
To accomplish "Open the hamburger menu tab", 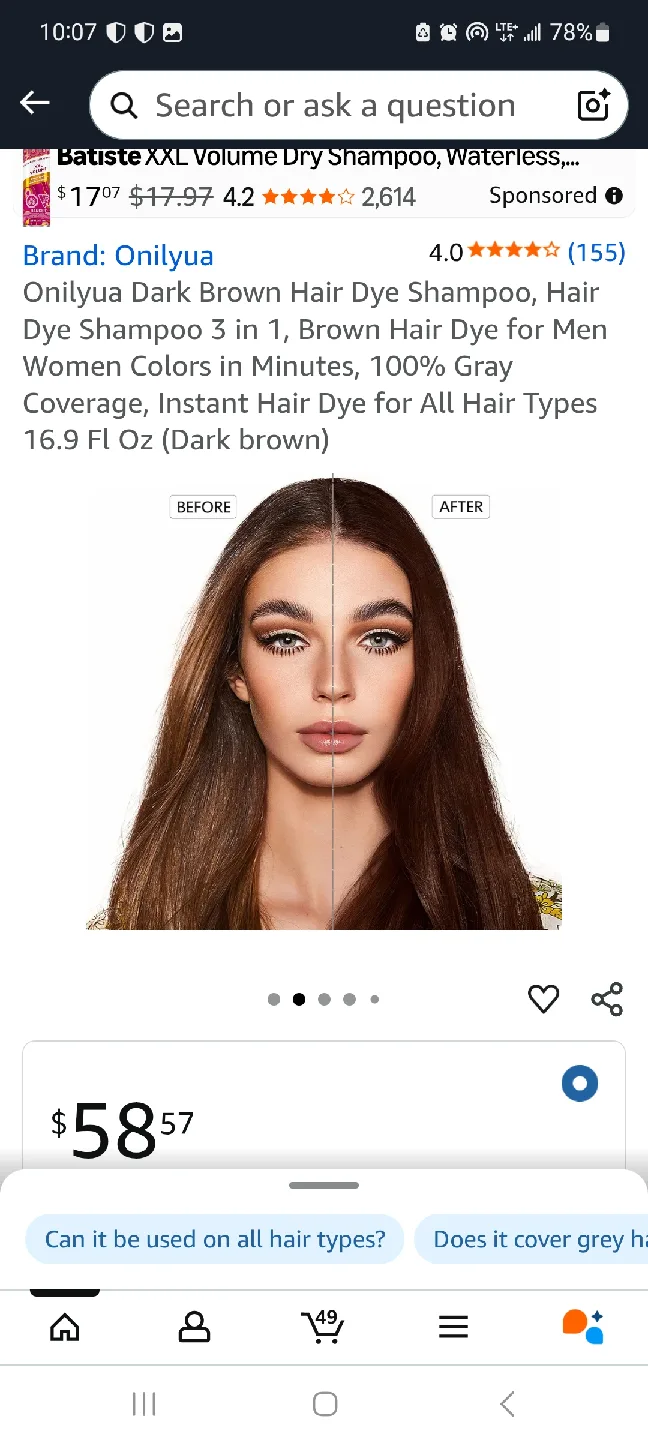I will pos(453,1326).
